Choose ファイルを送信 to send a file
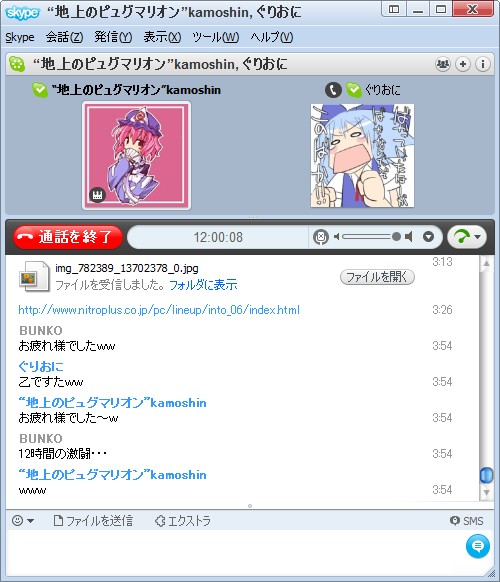Viewport: 500px width, 582px height. click(x=93, y=521)
